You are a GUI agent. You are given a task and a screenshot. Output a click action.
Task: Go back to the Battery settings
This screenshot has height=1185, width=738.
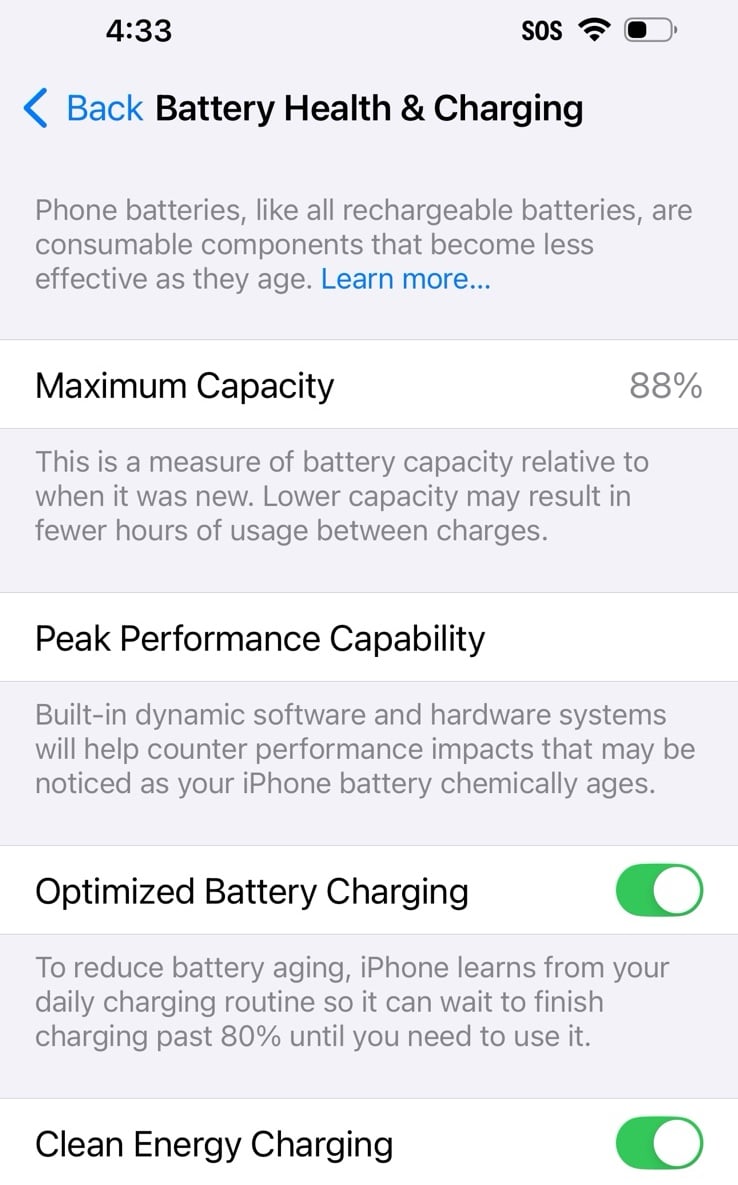pyautogui.click(x=84, y=108)
